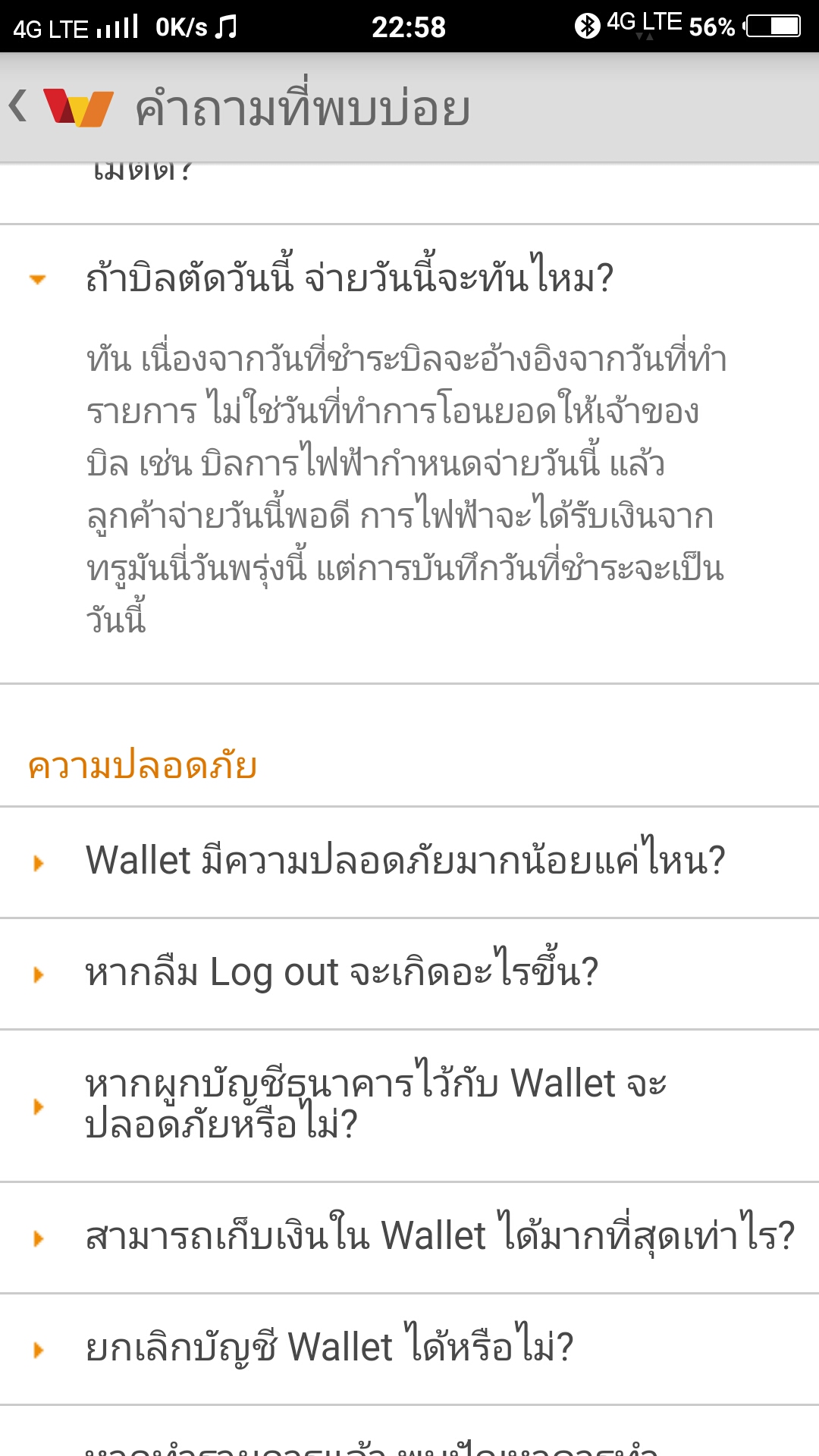Go back using the header arrow

tap(18, 106)
